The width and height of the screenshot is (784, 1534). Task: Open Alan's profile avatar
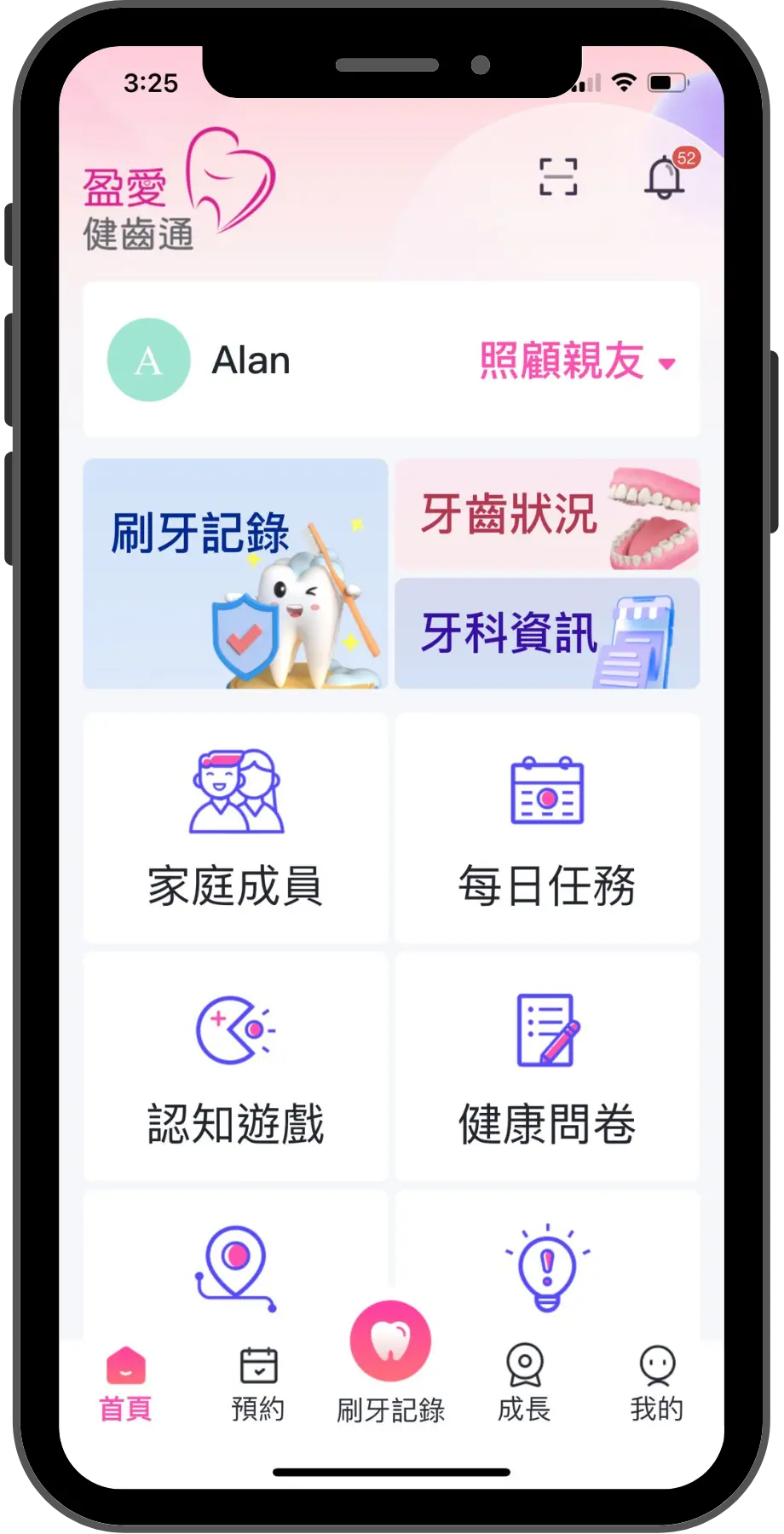click(x=148, y=360)
